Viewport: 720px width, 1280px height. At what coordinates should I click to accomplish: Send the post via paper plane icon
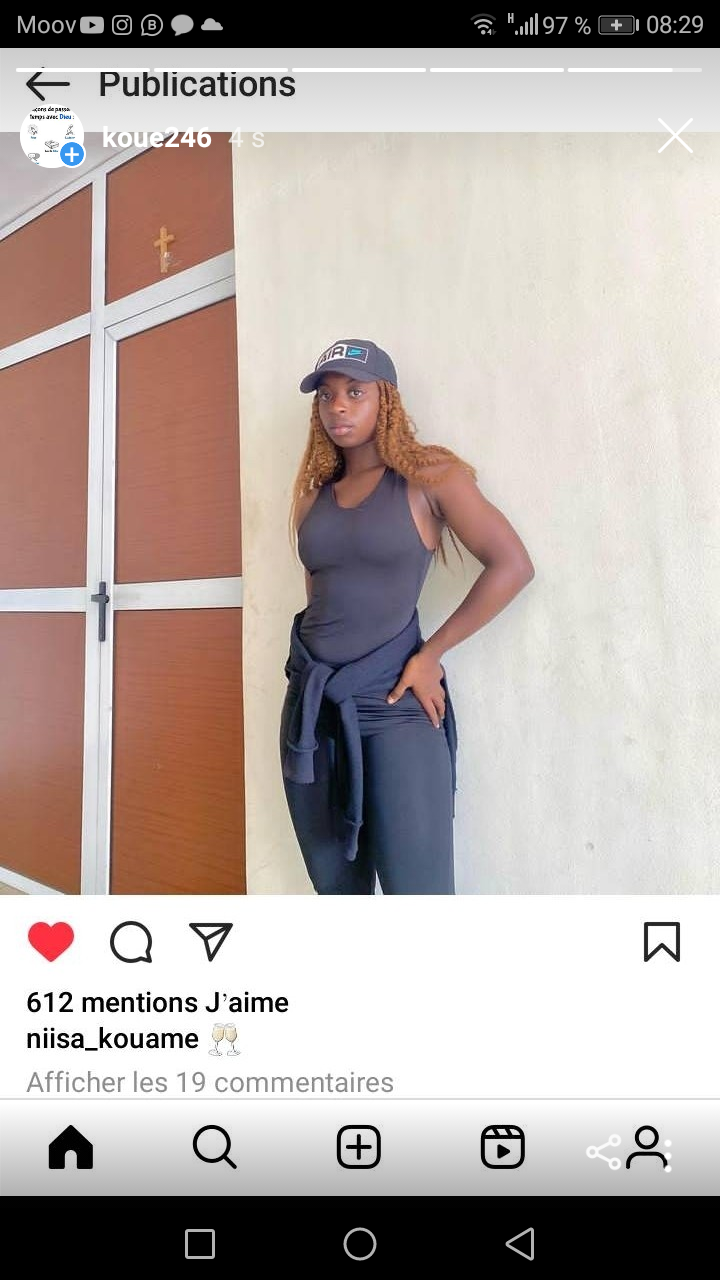(x=211, y=942)
